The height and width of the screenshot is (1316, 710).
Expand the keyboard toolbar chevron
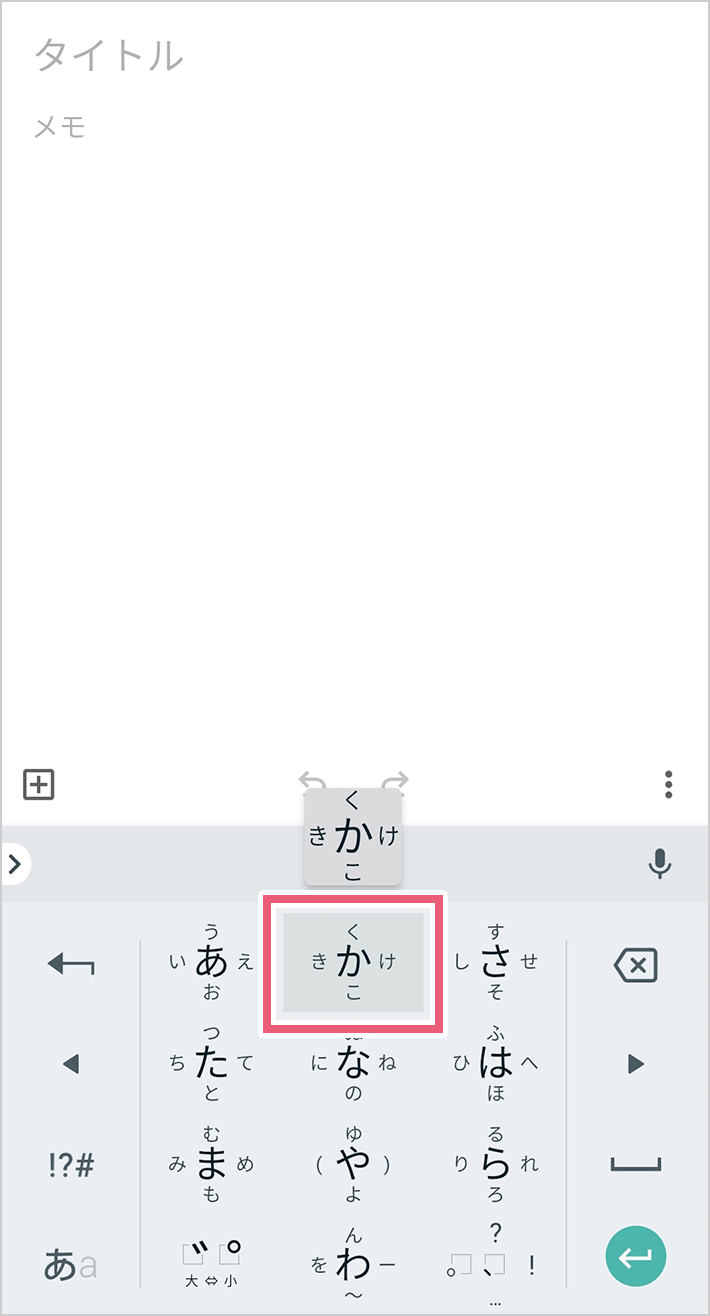(x=15, y=864)
